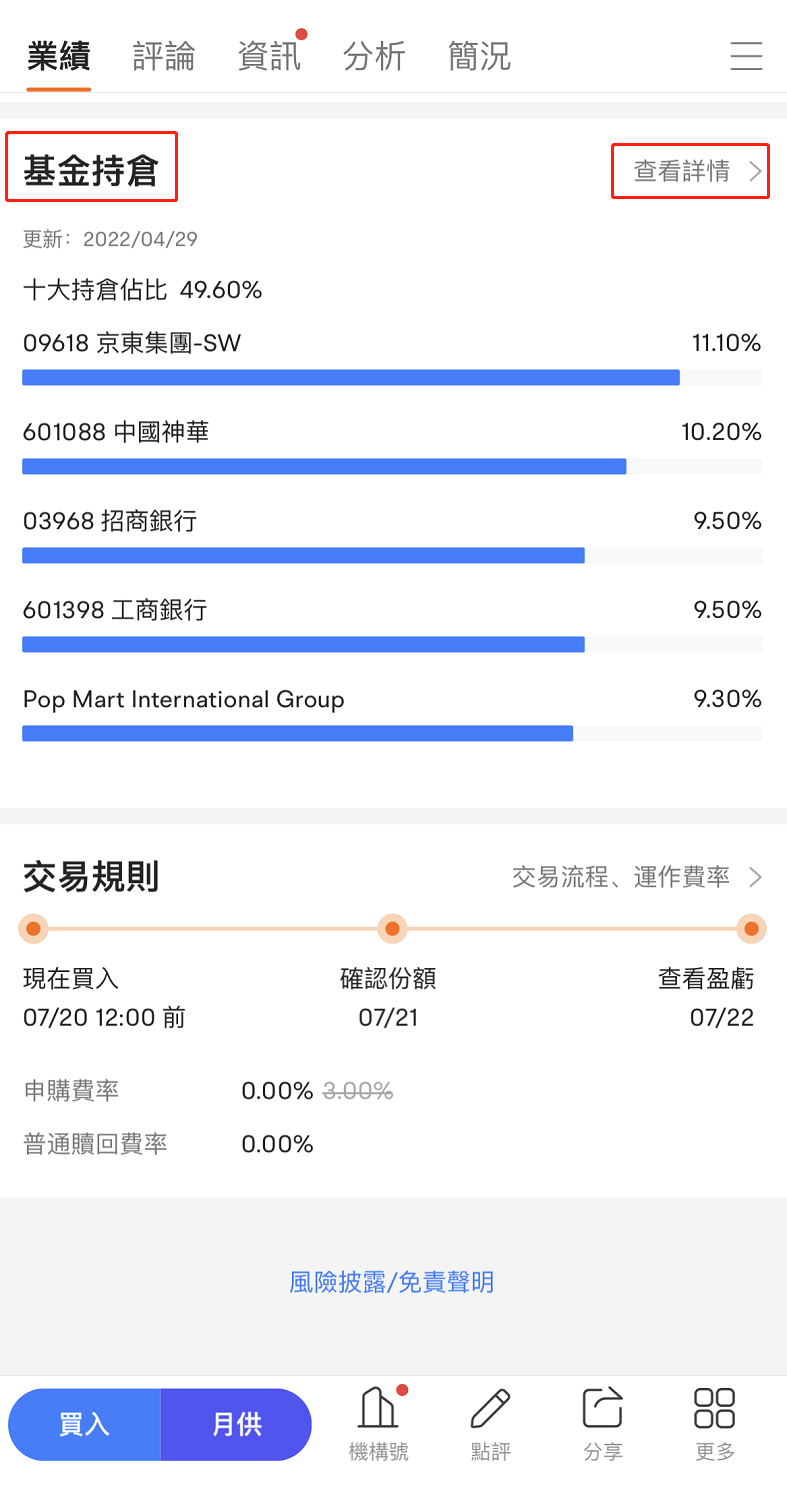Tap the 買入 button
The image size is (787, 1512).
pyautogui.click(x=85, y=1424)
